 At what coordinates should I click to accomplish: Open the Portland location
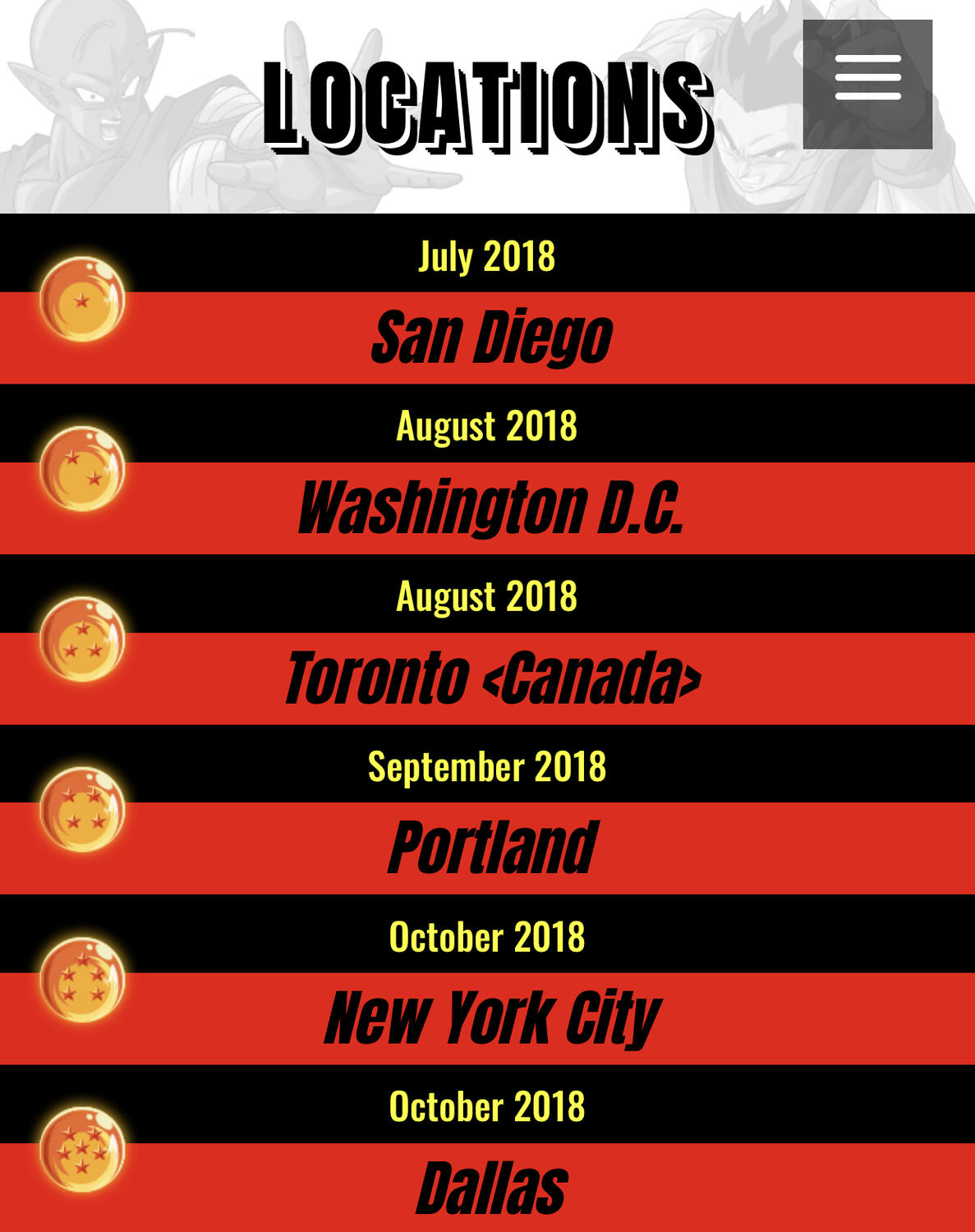pyautogui.click(x=491, y=848)
